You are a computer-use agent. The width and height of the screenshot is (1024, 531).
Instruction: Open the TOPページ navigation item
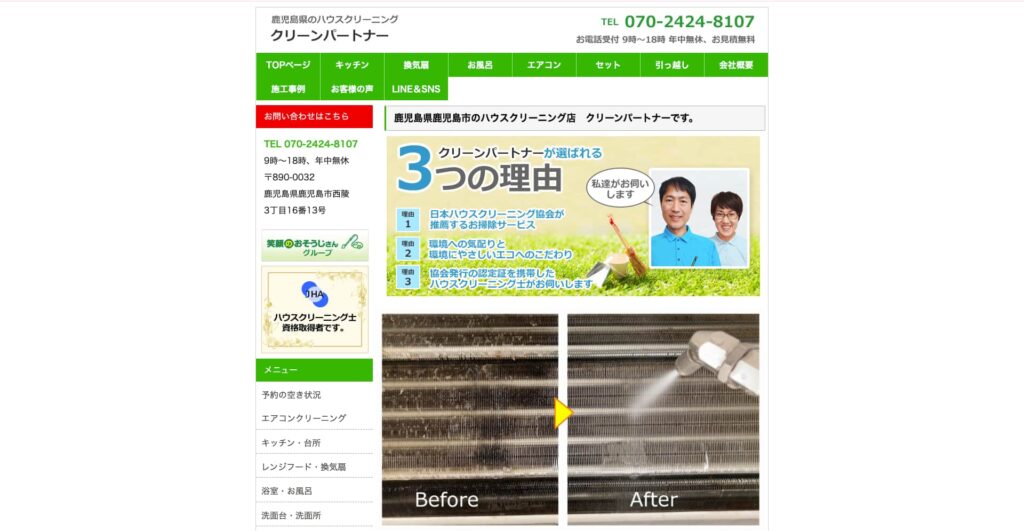pos(288,65)
